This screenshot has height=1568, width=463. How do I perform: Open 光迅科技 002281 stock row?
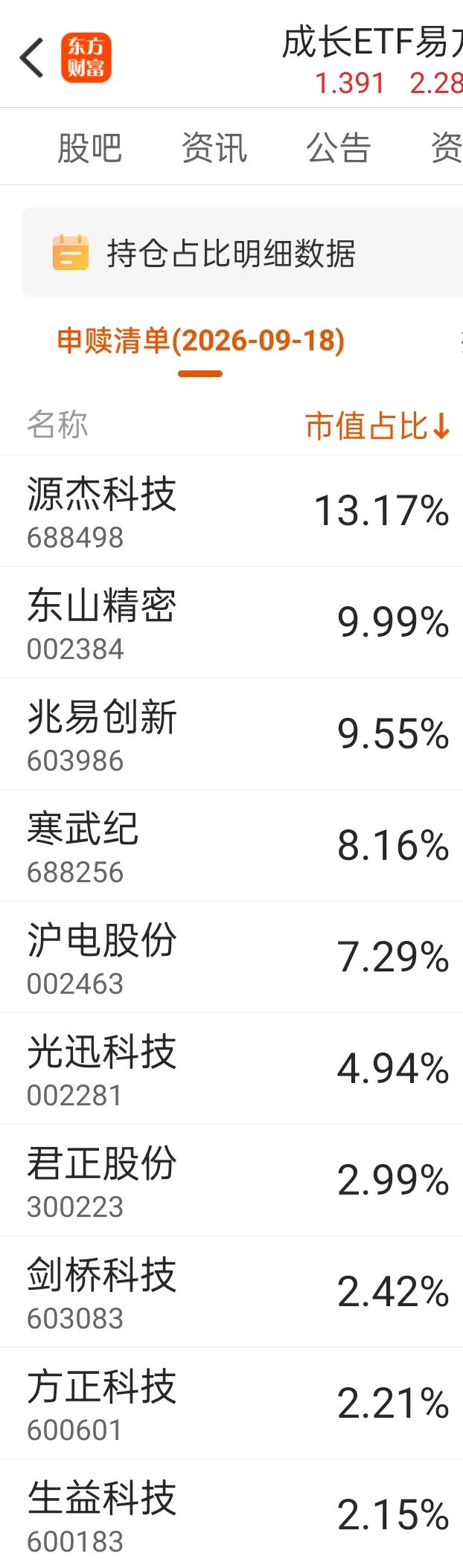(x=231, y=1069)
